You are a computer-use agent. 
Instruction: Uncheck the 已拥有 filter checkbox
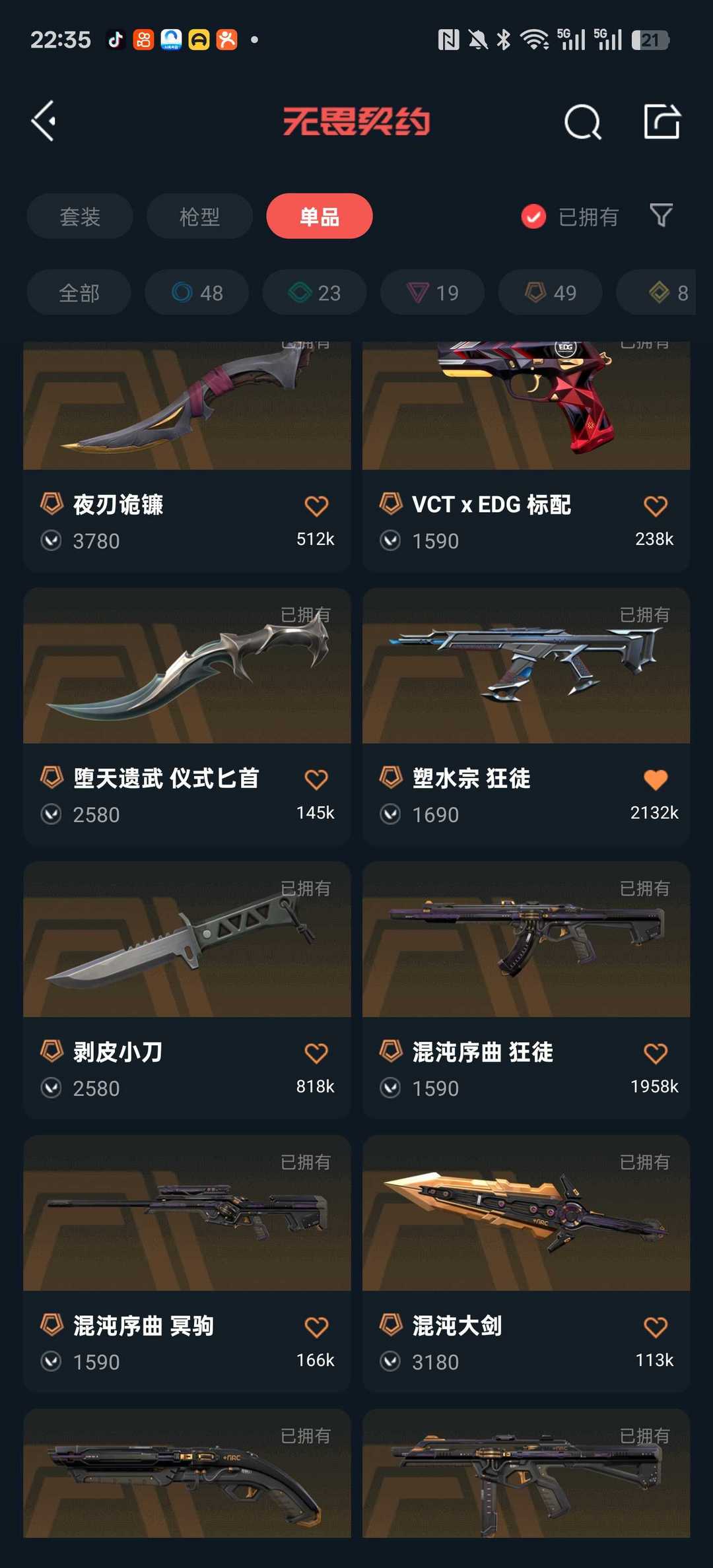click(533, 216)
